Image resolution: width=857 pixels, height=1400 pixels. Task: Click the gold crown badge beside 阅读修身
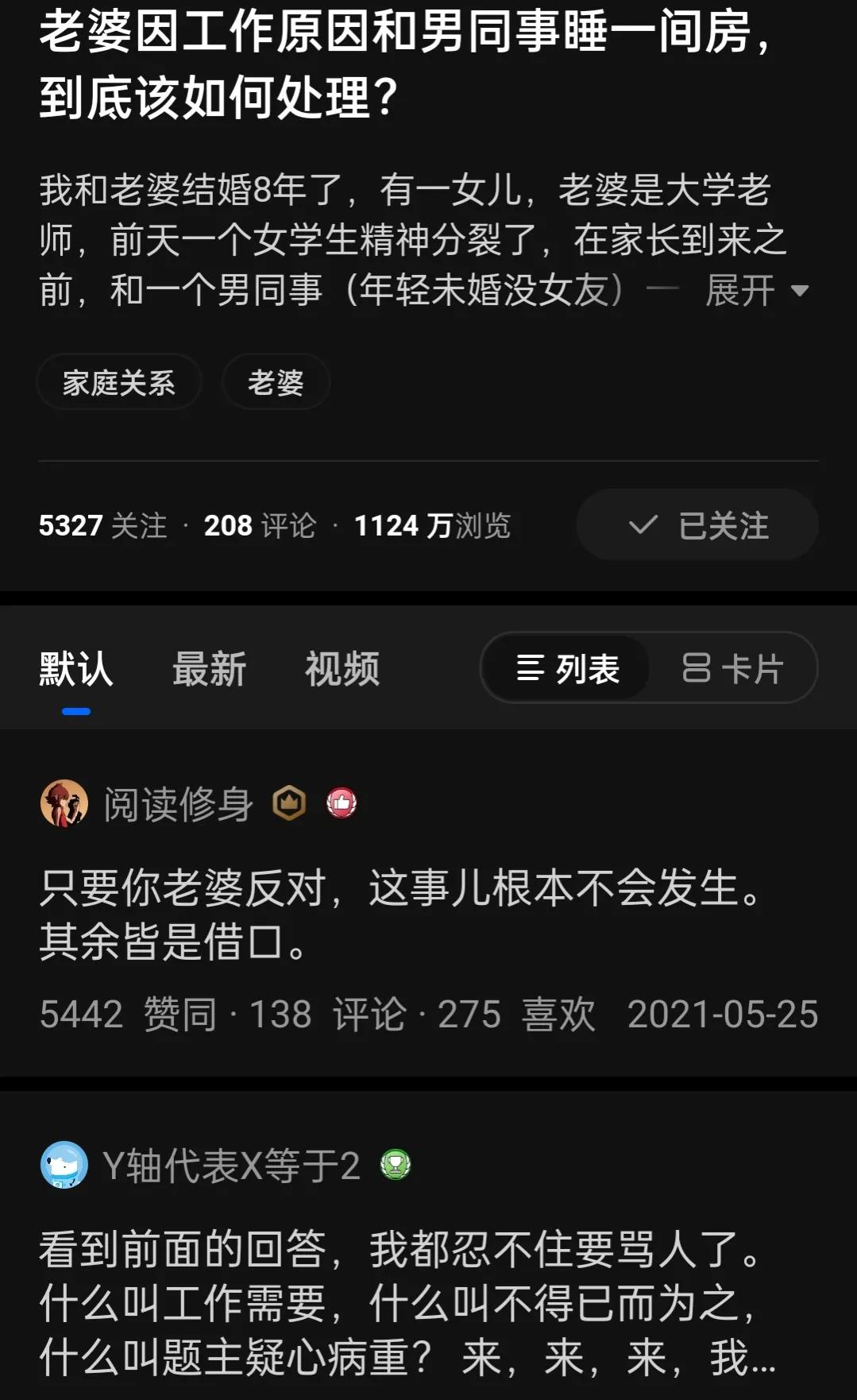[290, 802]
